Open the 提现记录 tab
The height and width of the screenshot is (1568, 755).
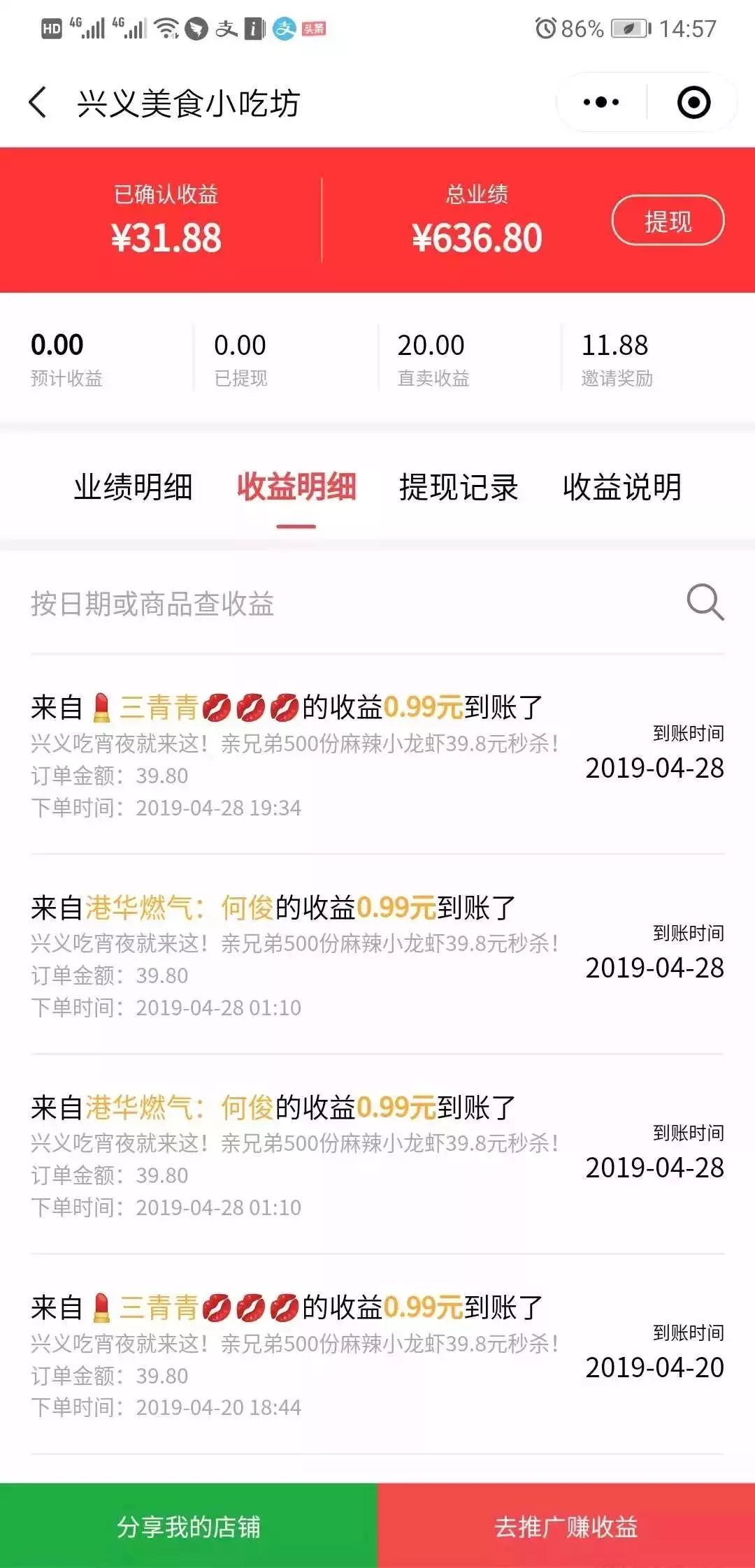tap(459, 487)
